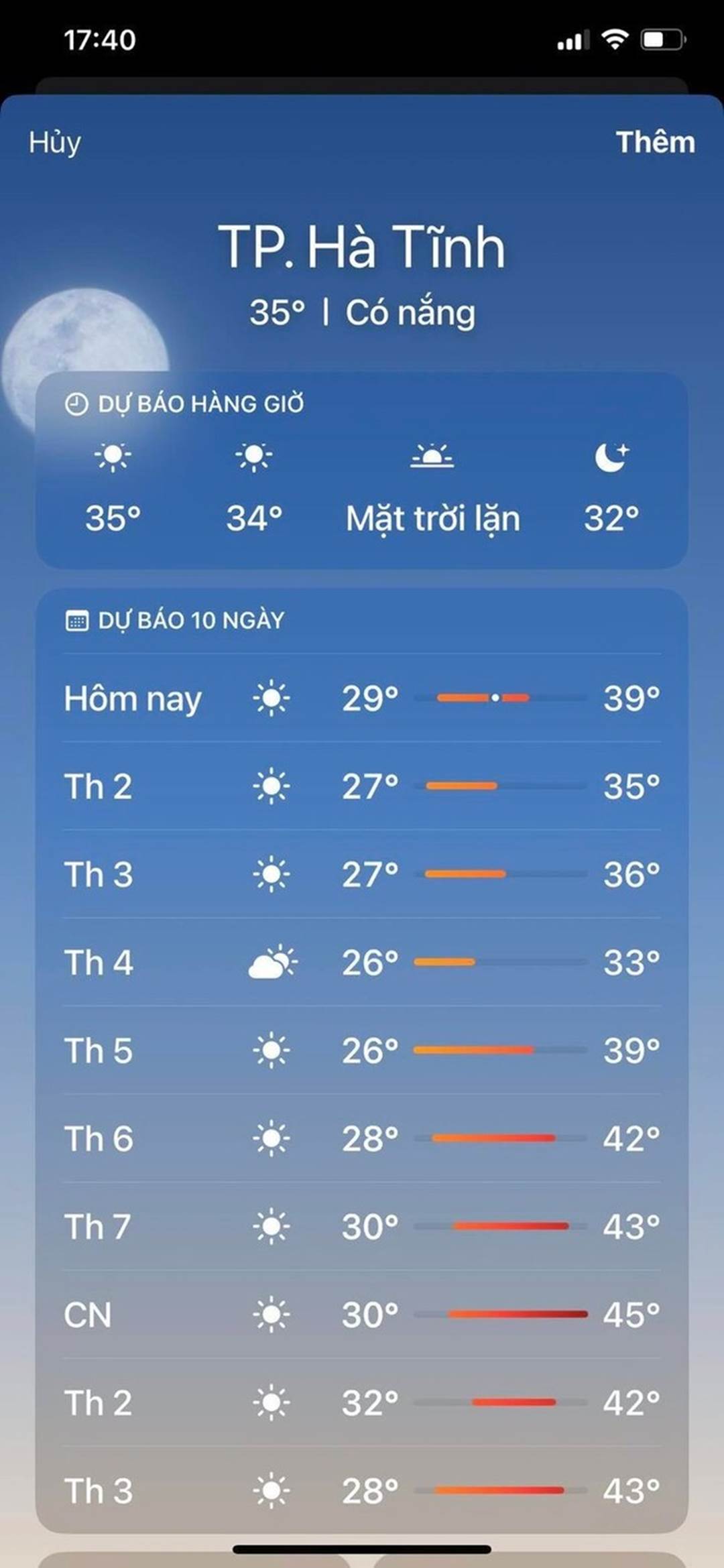The image size is (724, 1568).
Task: Open the hourly forecast card
Action: click(x=361, y=471)
